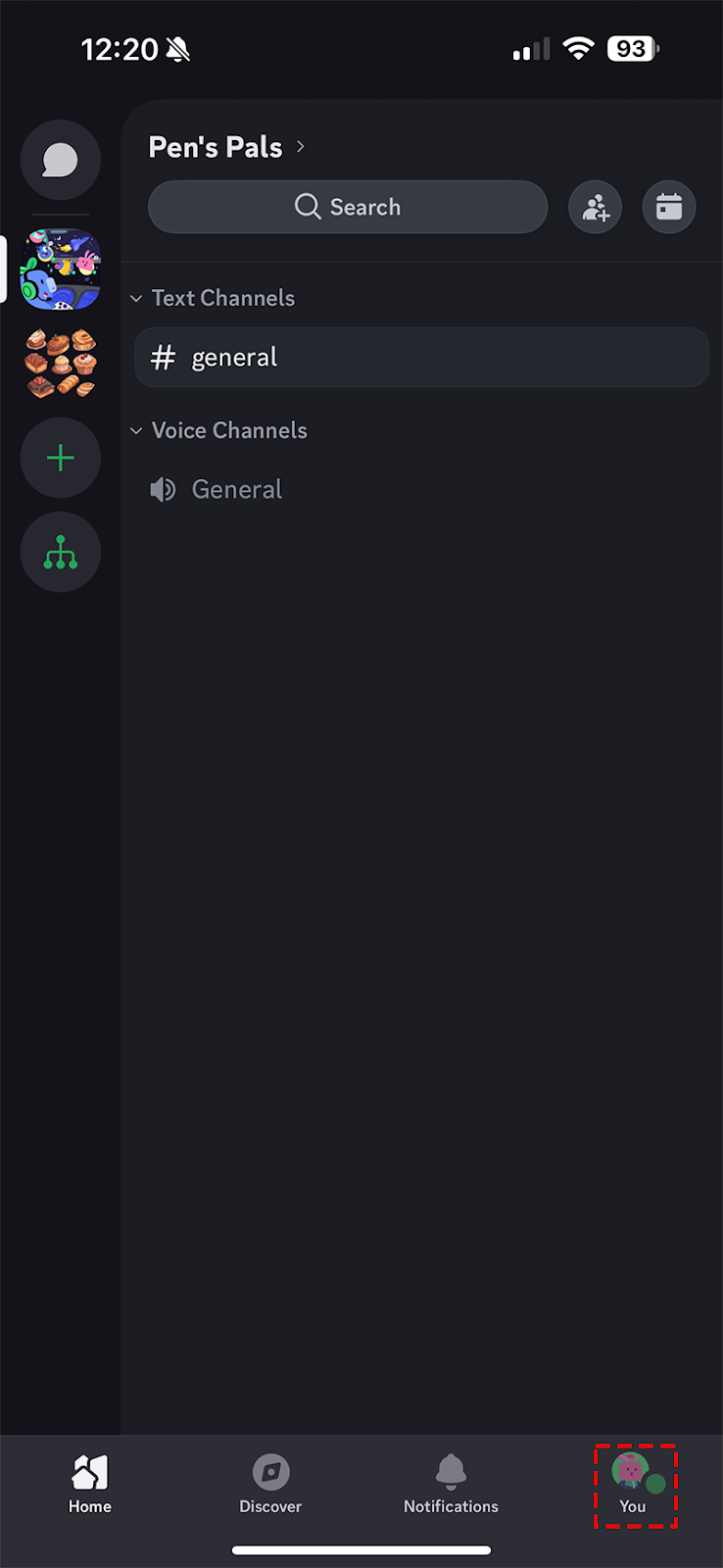
Task: Invite friends with the add-people icon
Action: (x=596, y=207)
